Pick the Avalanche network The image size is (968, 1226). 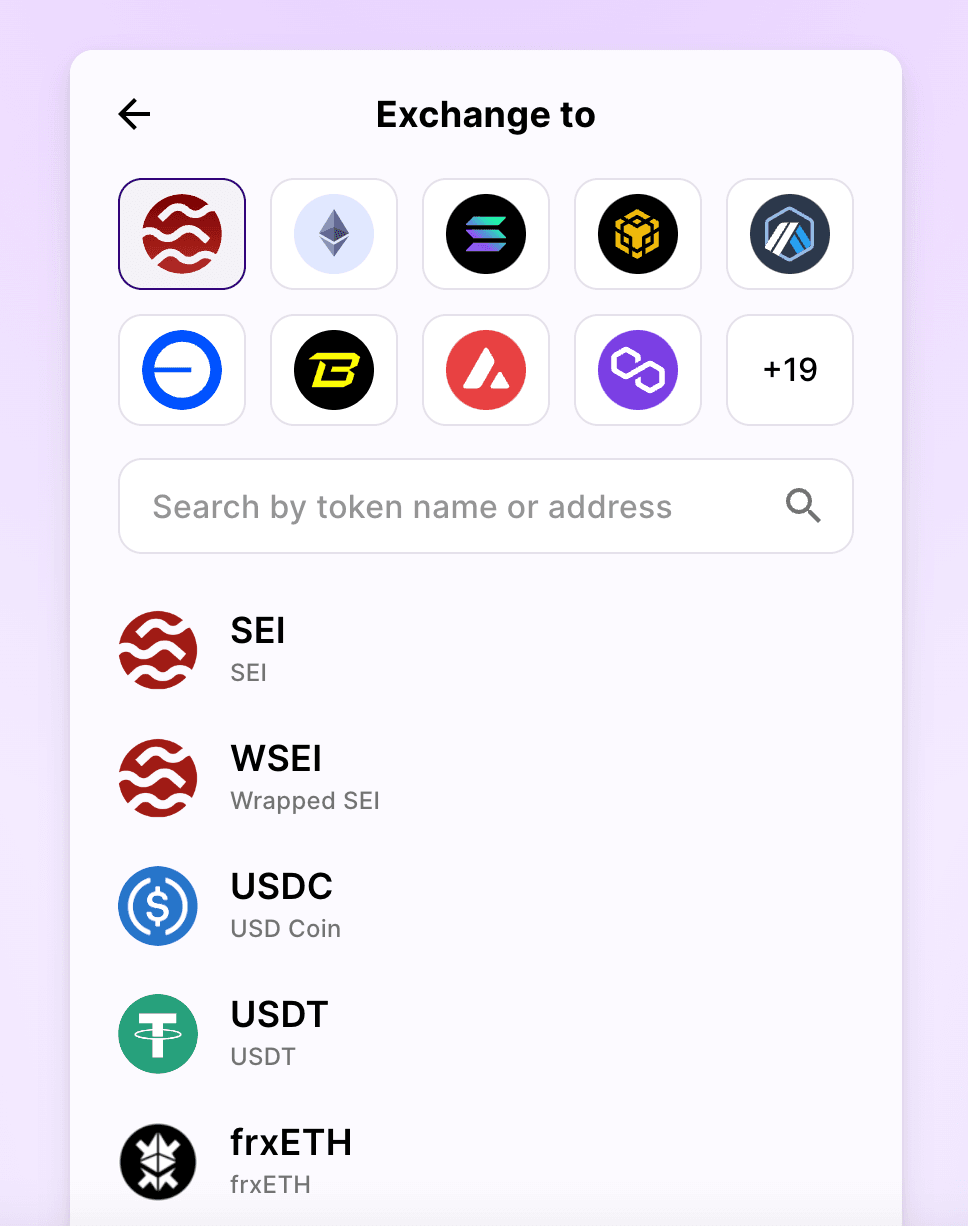(x=486, y=370)
